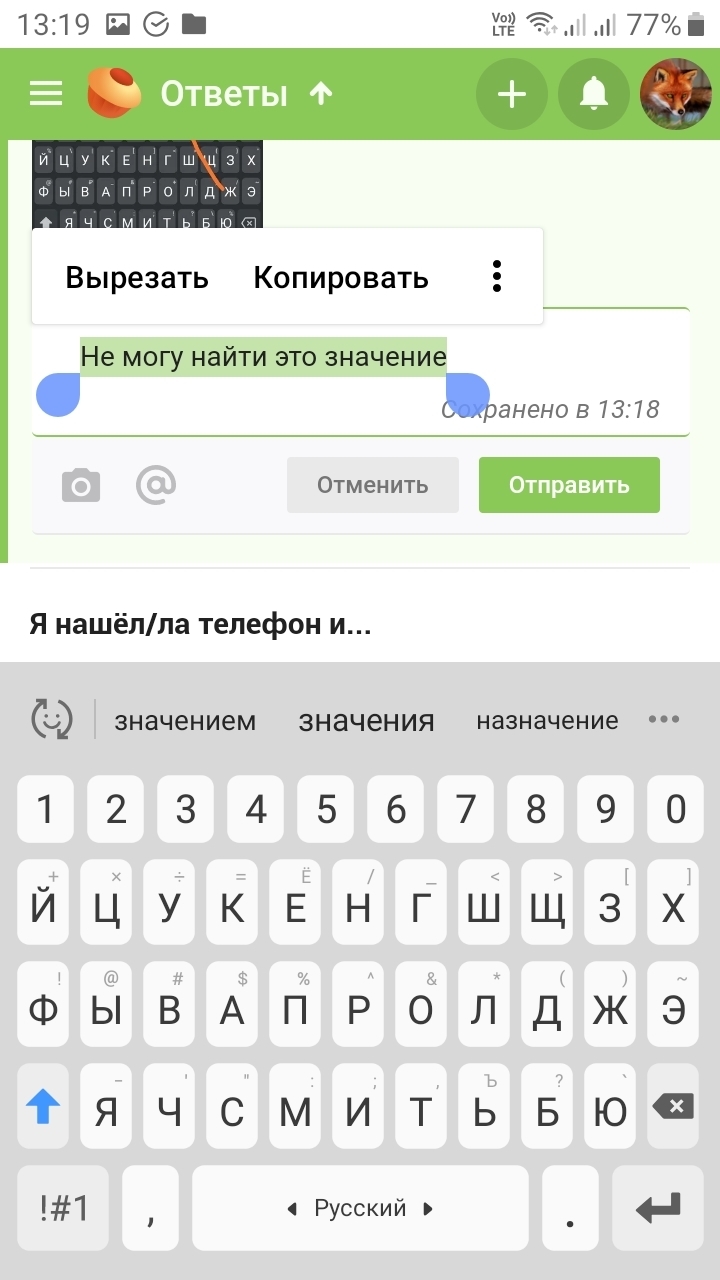This screenshot has height=1280, width=720.
Task: Switch keyboard to symbols with !#1
Action: click(64, 1208)
